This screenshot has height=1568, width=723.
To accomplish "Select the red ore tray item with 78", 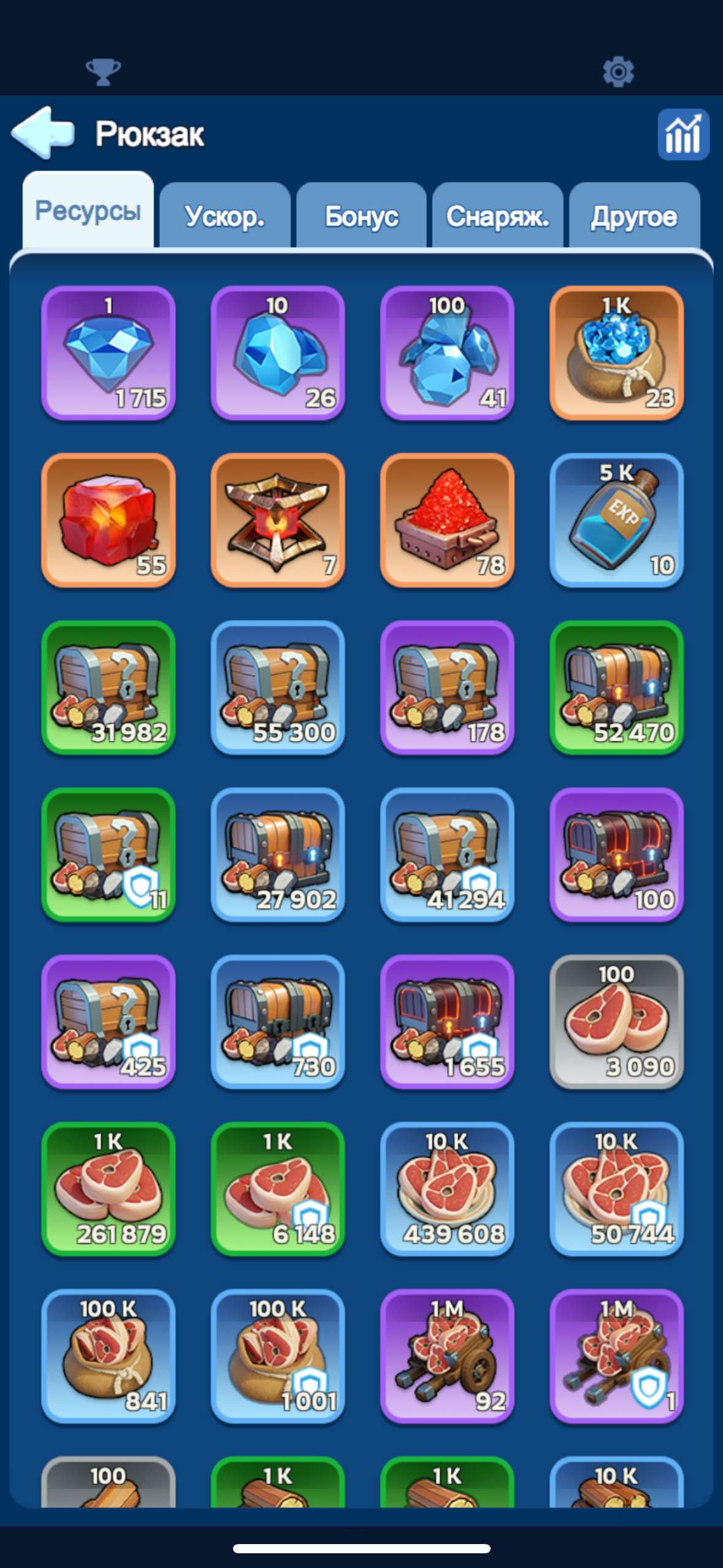I will click(447, 520).
